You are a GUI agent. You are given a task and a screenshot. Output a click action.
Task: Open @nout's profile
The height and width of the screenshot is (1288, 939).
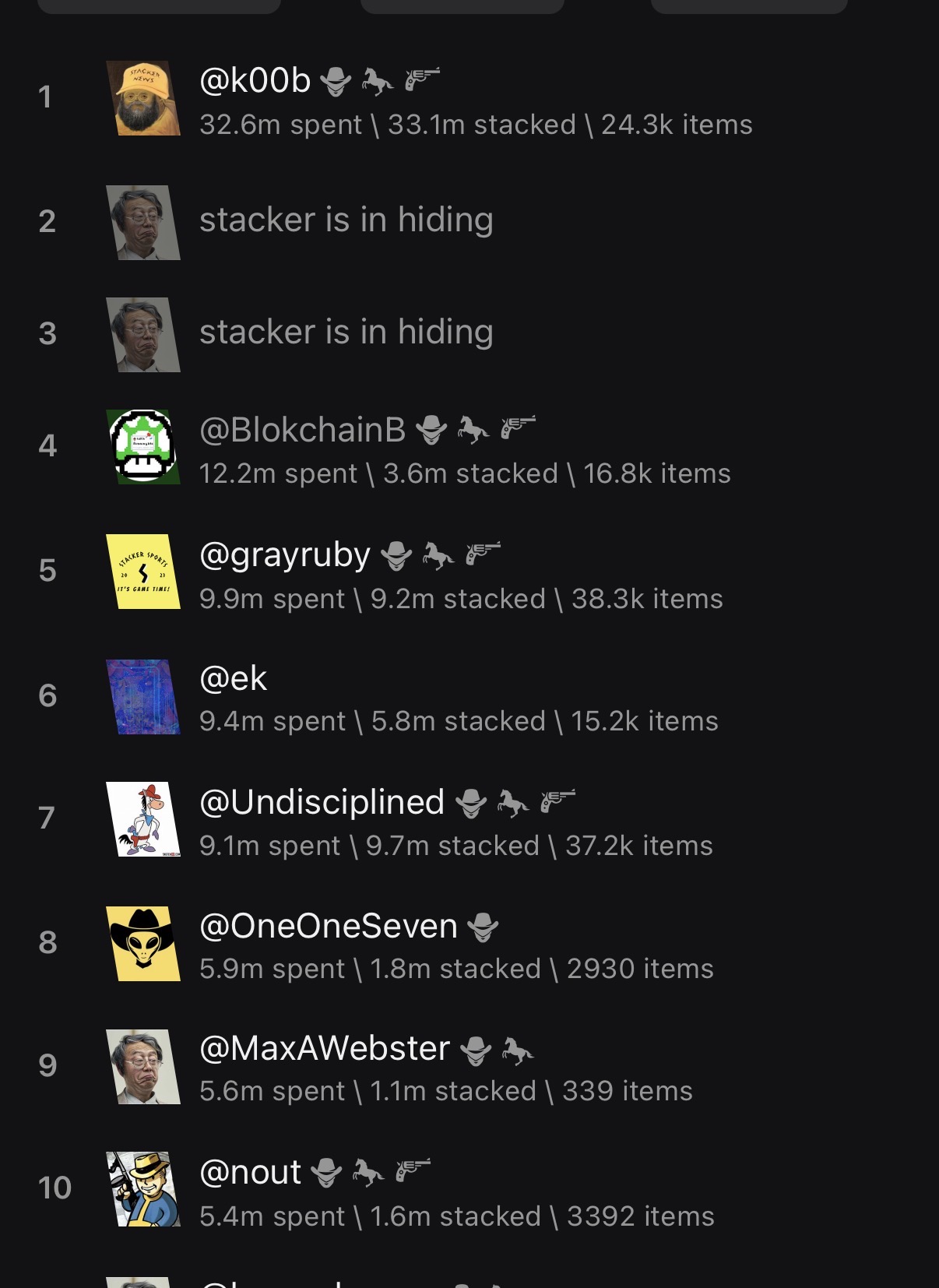point(250,1173)
